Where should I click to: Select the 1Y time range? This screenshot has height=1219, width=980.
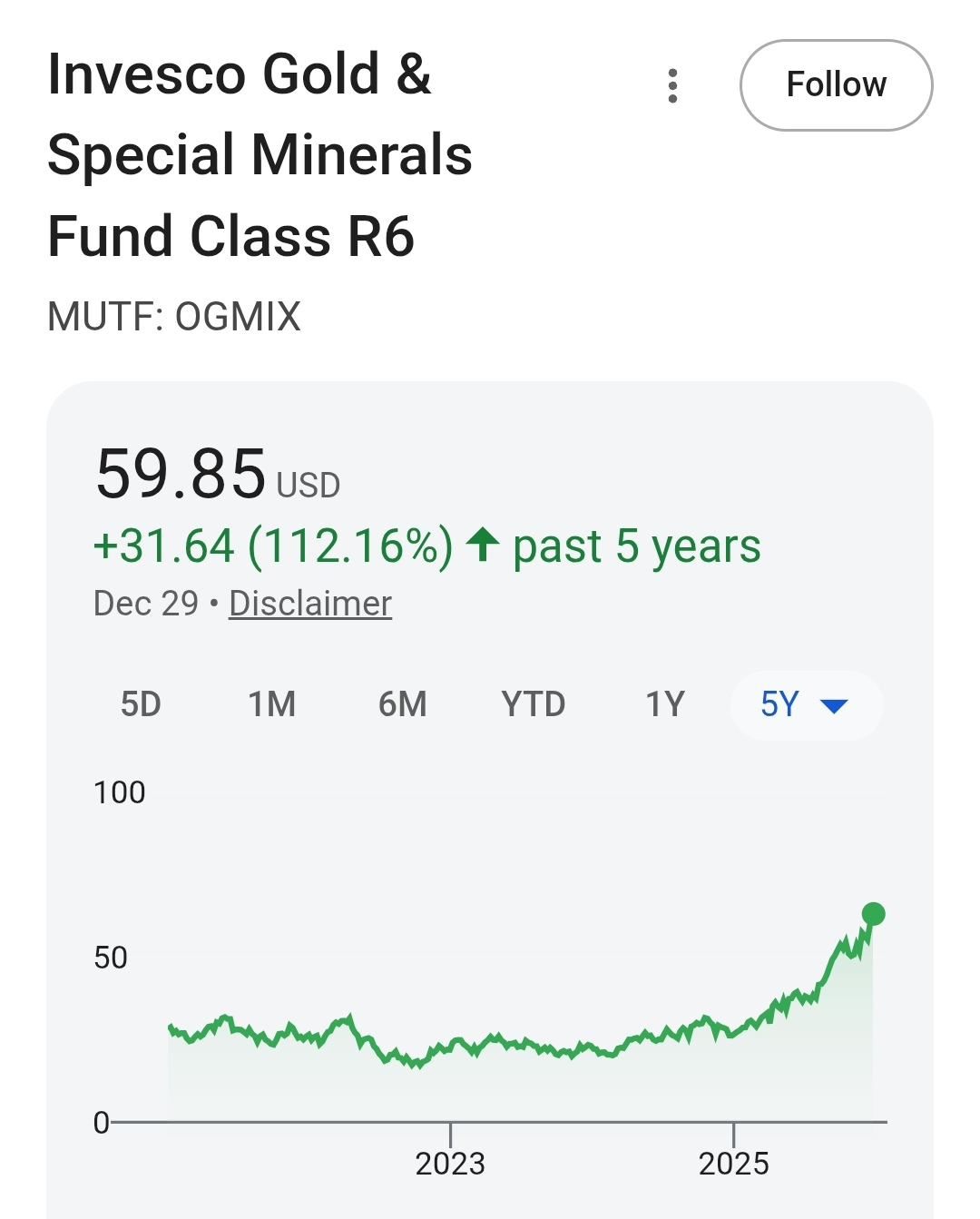tap(664, 704)
